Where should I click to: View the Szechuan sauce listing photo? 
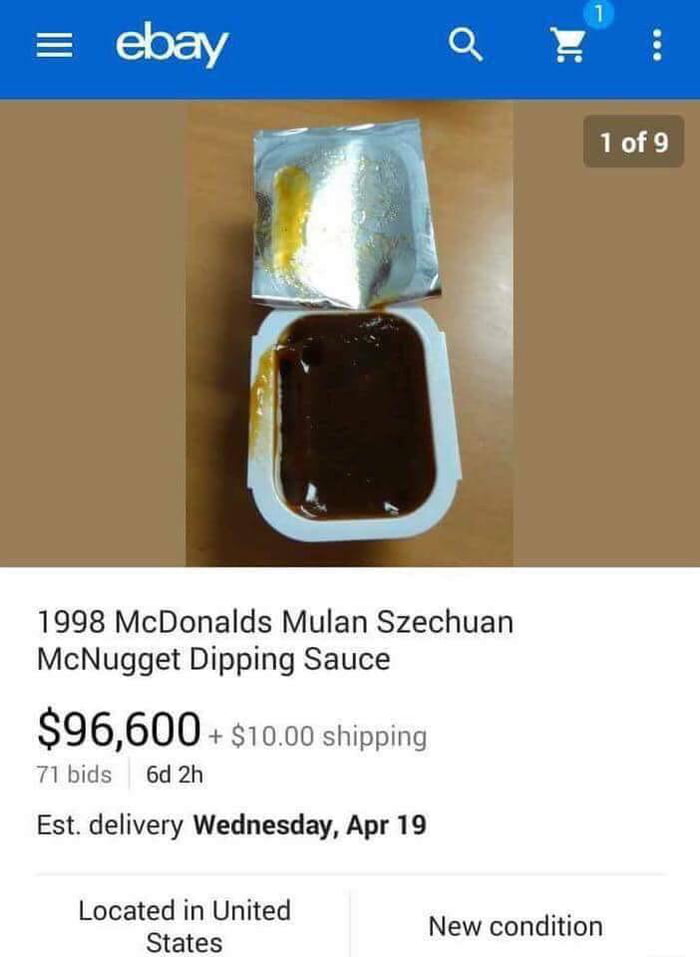[349, 333]
